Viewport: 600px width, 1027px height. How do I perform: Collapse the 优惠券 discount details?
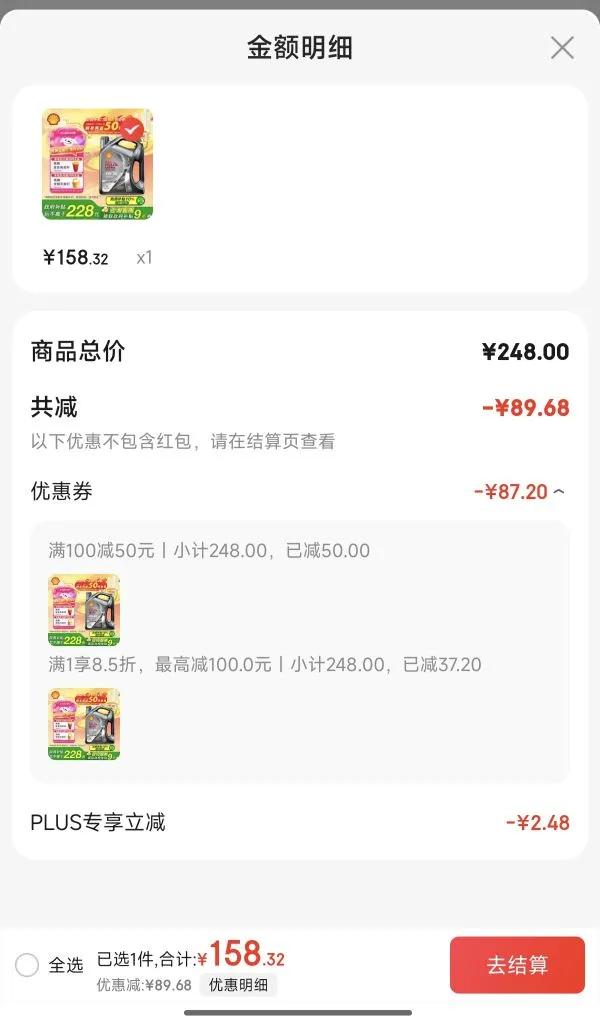(559, 491)
